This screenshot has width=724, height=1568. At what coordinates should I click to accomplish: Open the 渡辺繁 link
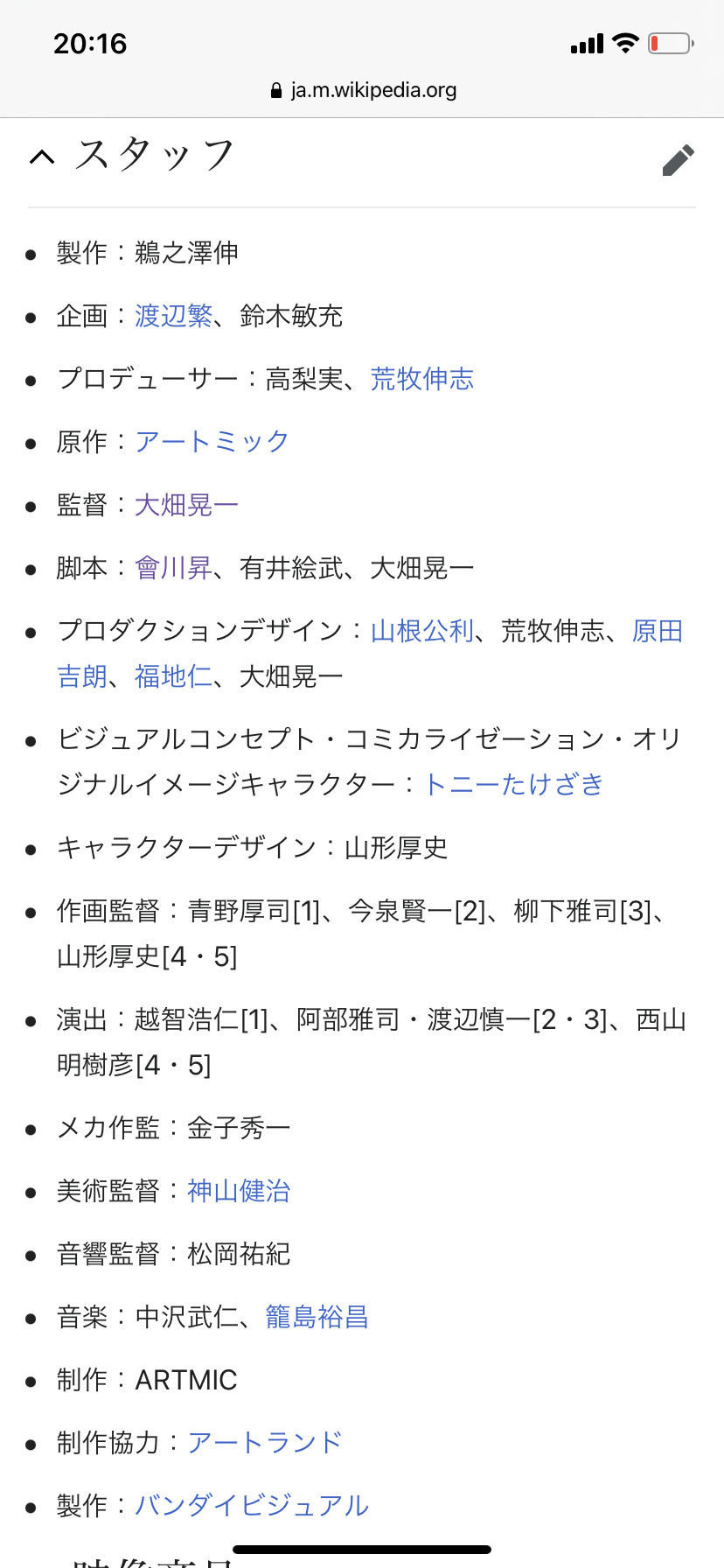(x=173, y=316)
